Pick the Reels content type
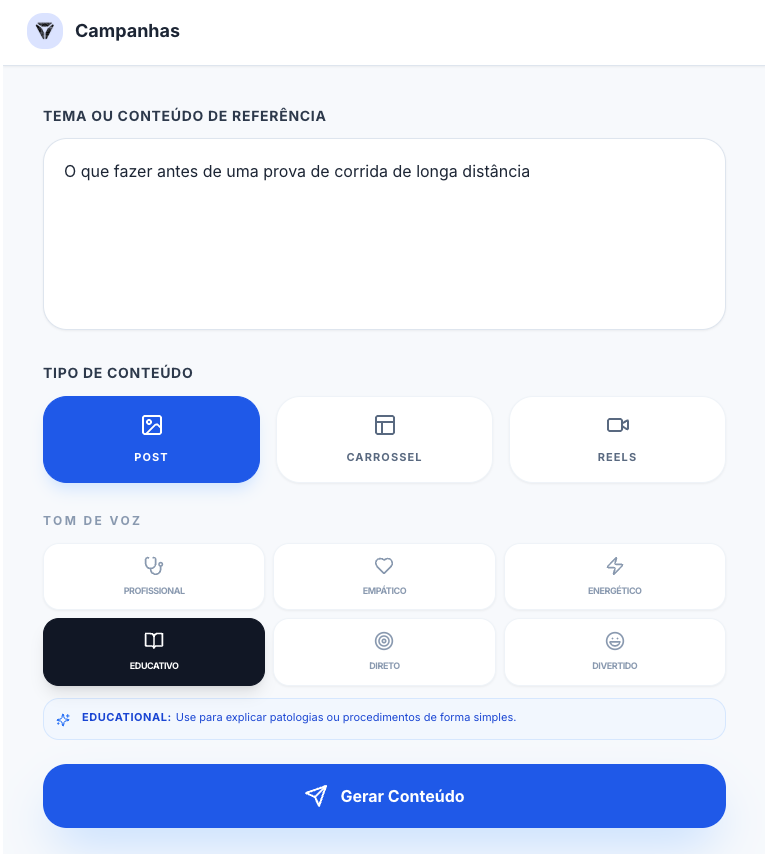 (617, 439)
